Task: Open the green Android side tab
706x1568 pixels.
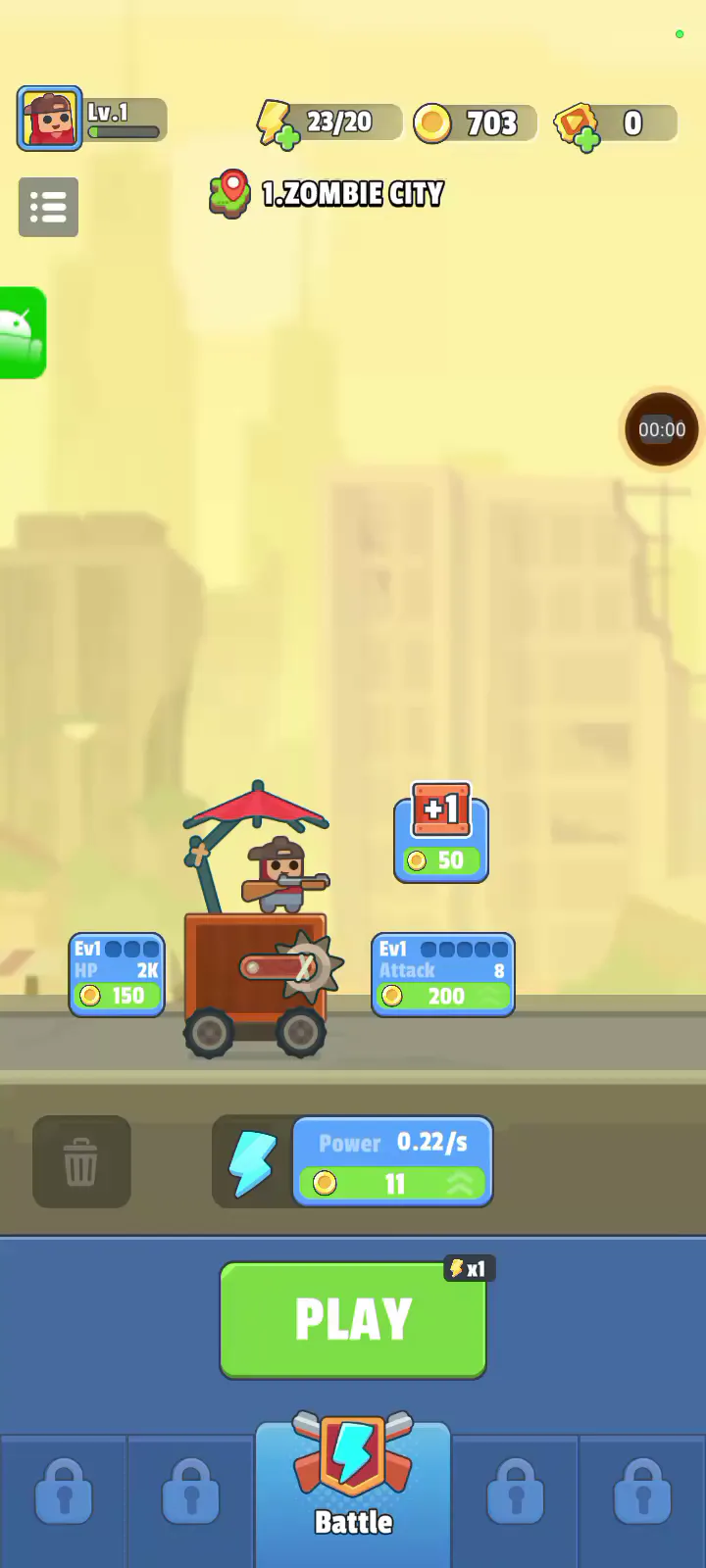Action: click(x=23, y=333)
